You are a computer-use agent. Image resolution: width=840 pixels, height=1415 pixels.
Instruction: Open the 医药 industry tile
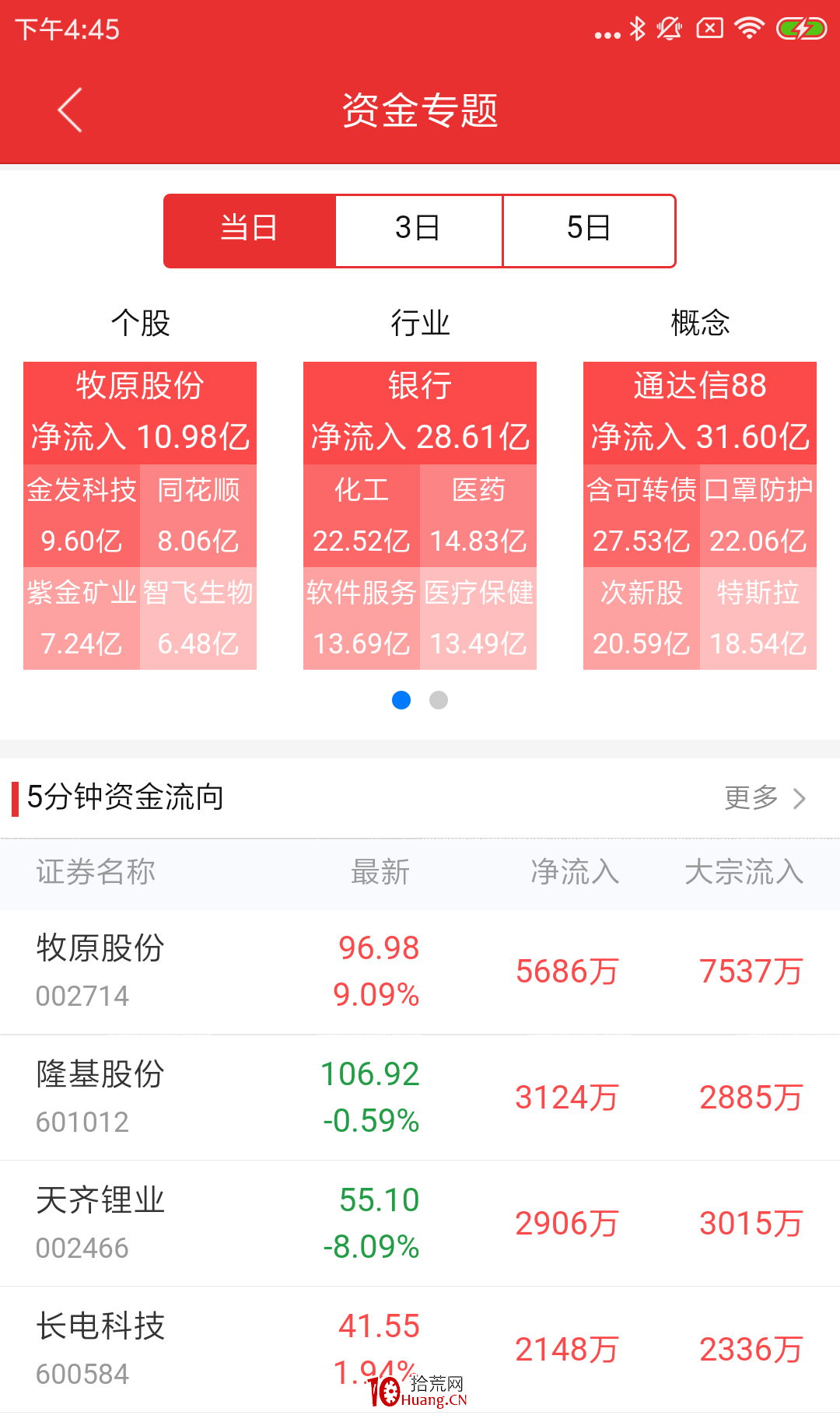click(x=478, y=516)
